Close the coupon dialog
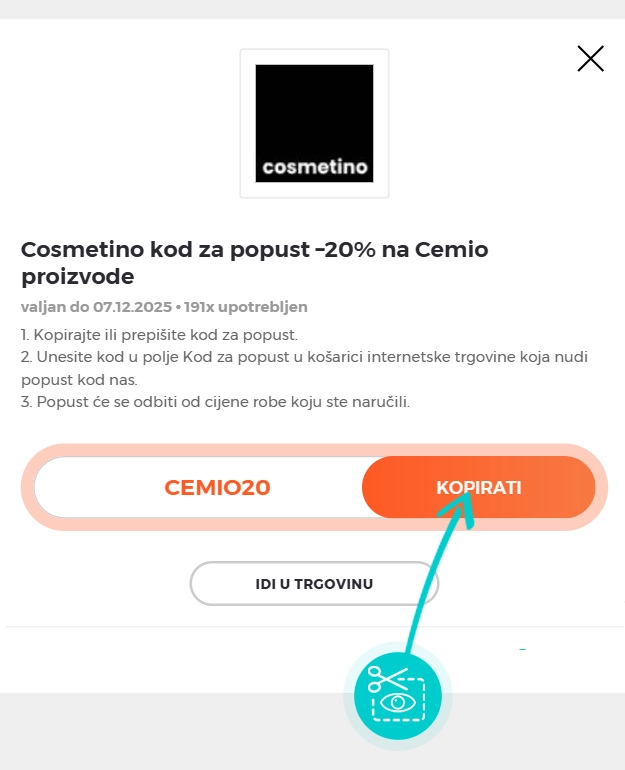The width and height of the screenshot is (625, 770). click(x=591, y=59)
